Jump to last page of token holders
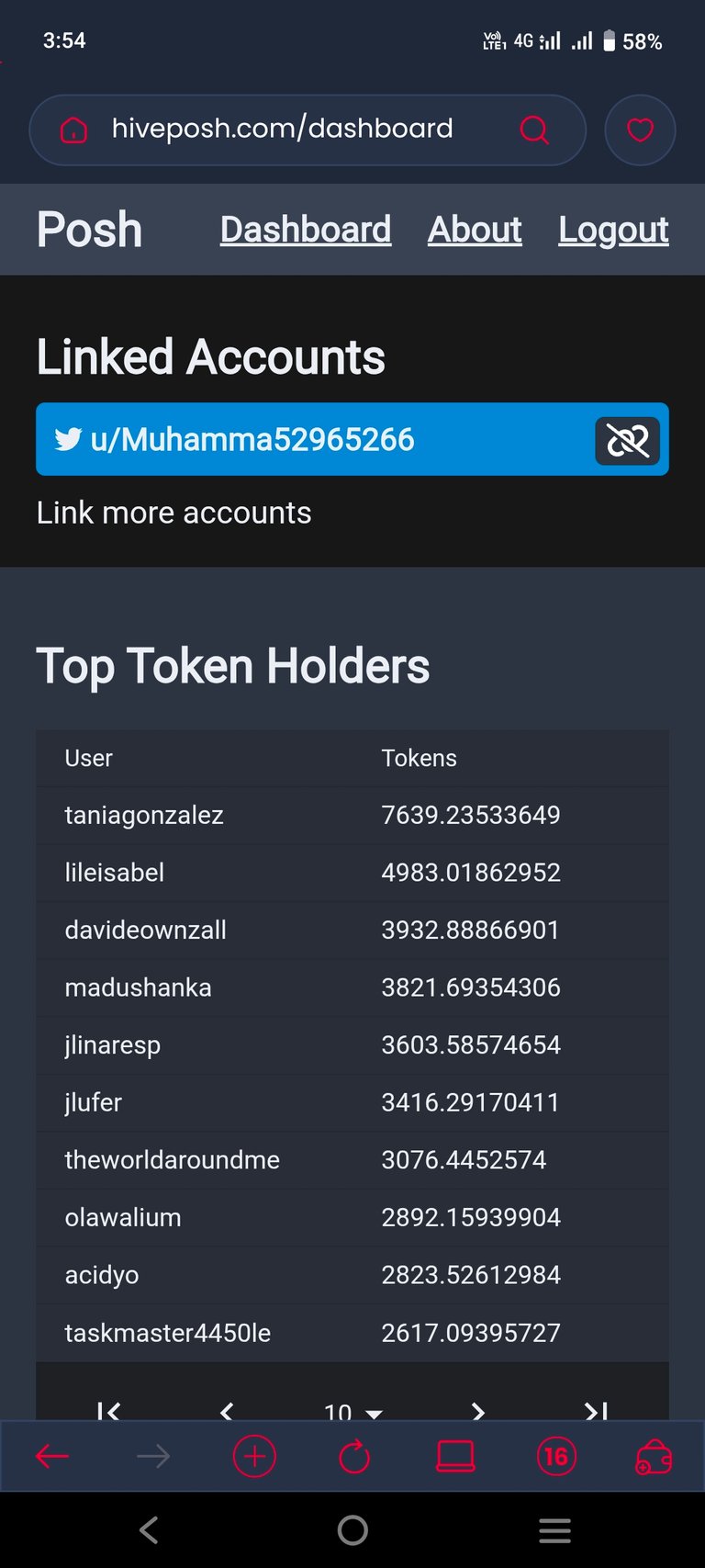Screen dimensions: 705x1568 pyautogui.click(x=597, y=1410)
